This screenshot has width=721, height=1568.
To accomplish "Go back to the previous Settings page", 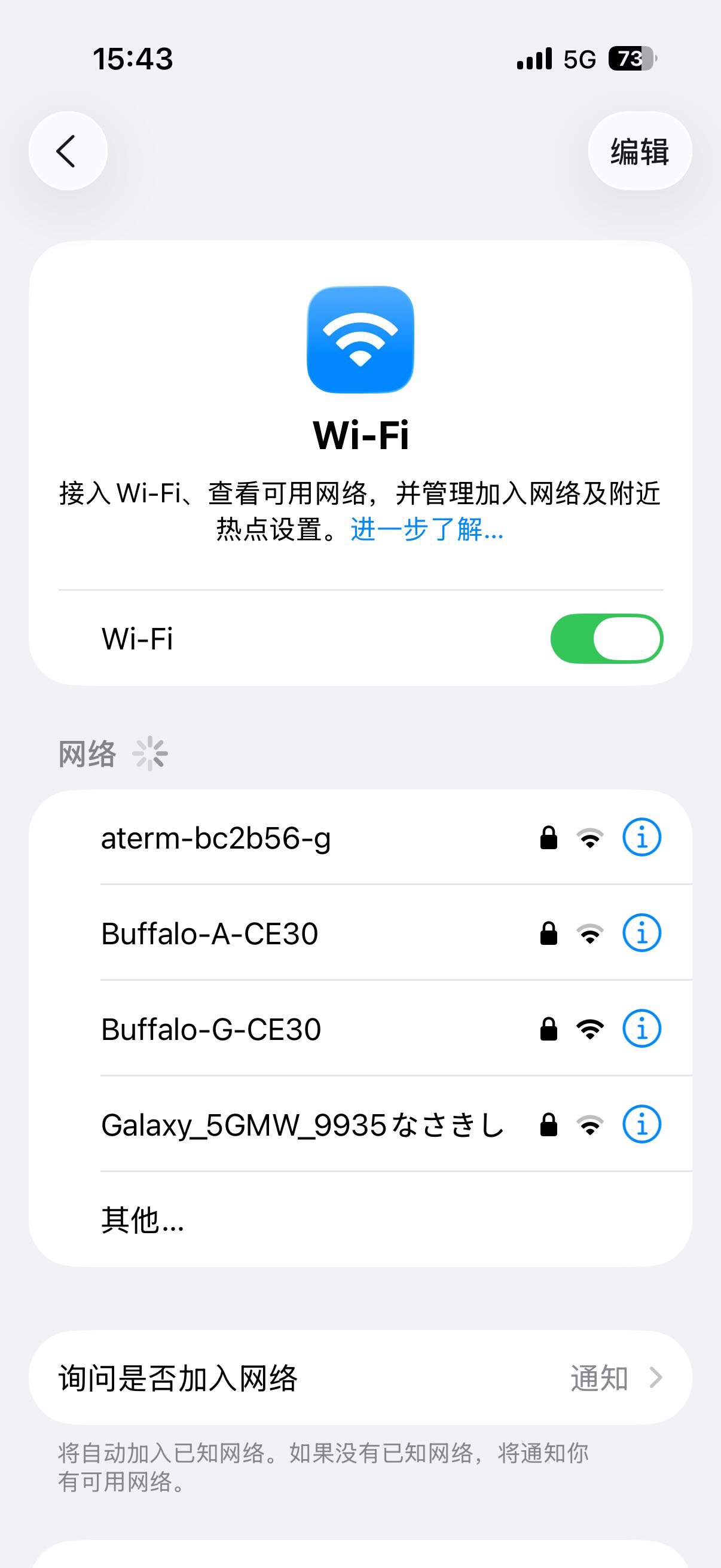I will tap(68, 151).
